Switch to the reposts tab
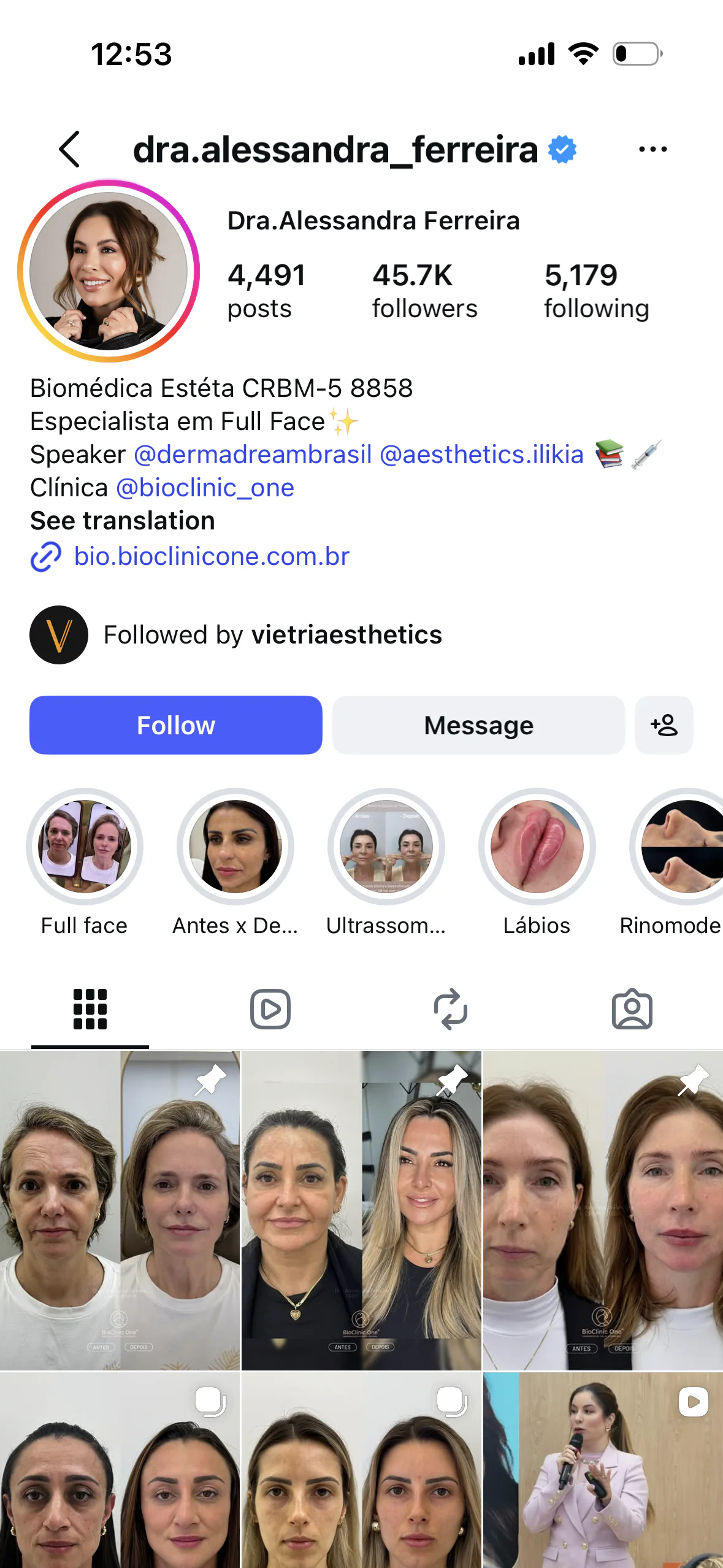 (451, 1009)
